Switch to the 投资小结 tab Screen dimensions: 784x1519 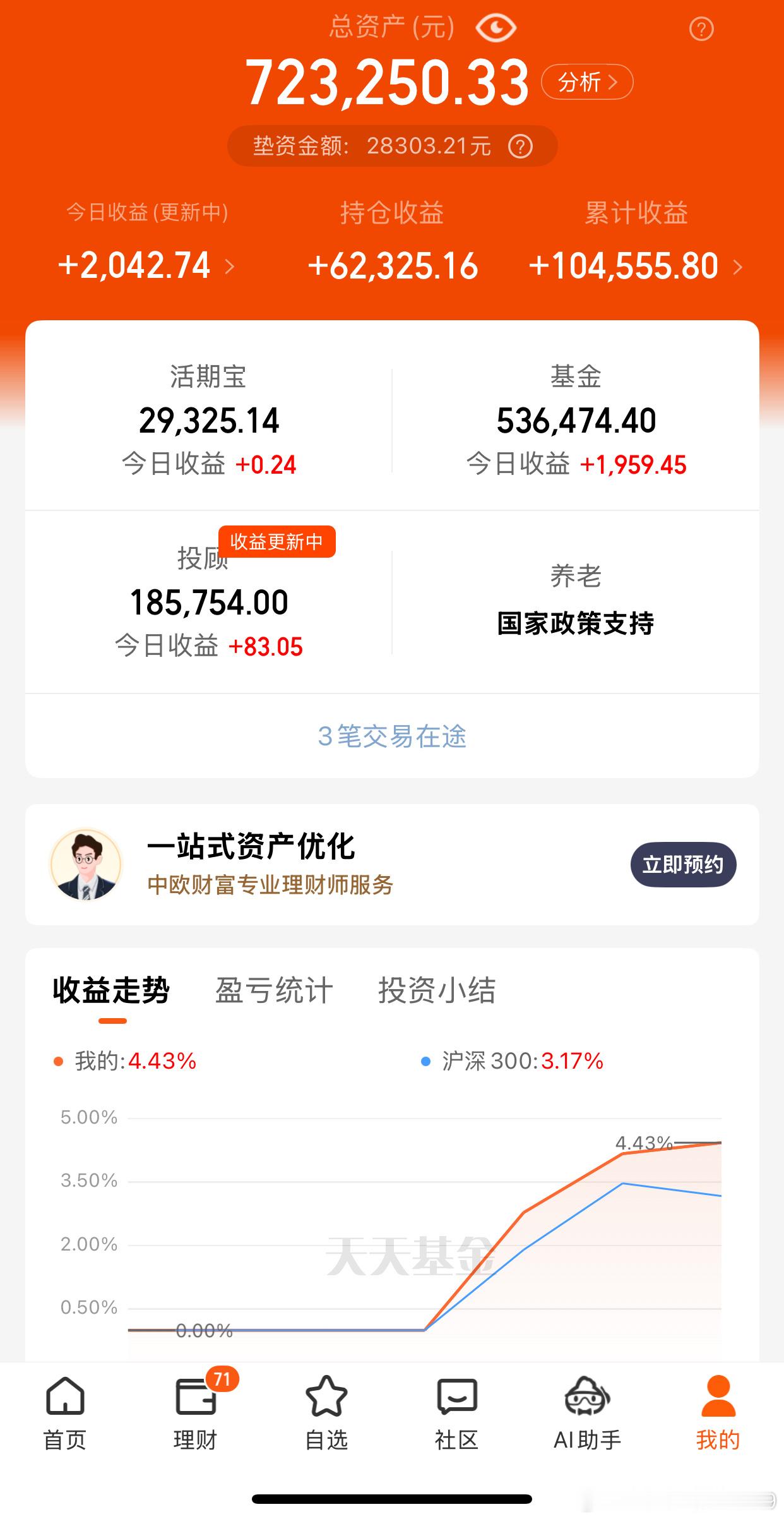click(437, 991)
